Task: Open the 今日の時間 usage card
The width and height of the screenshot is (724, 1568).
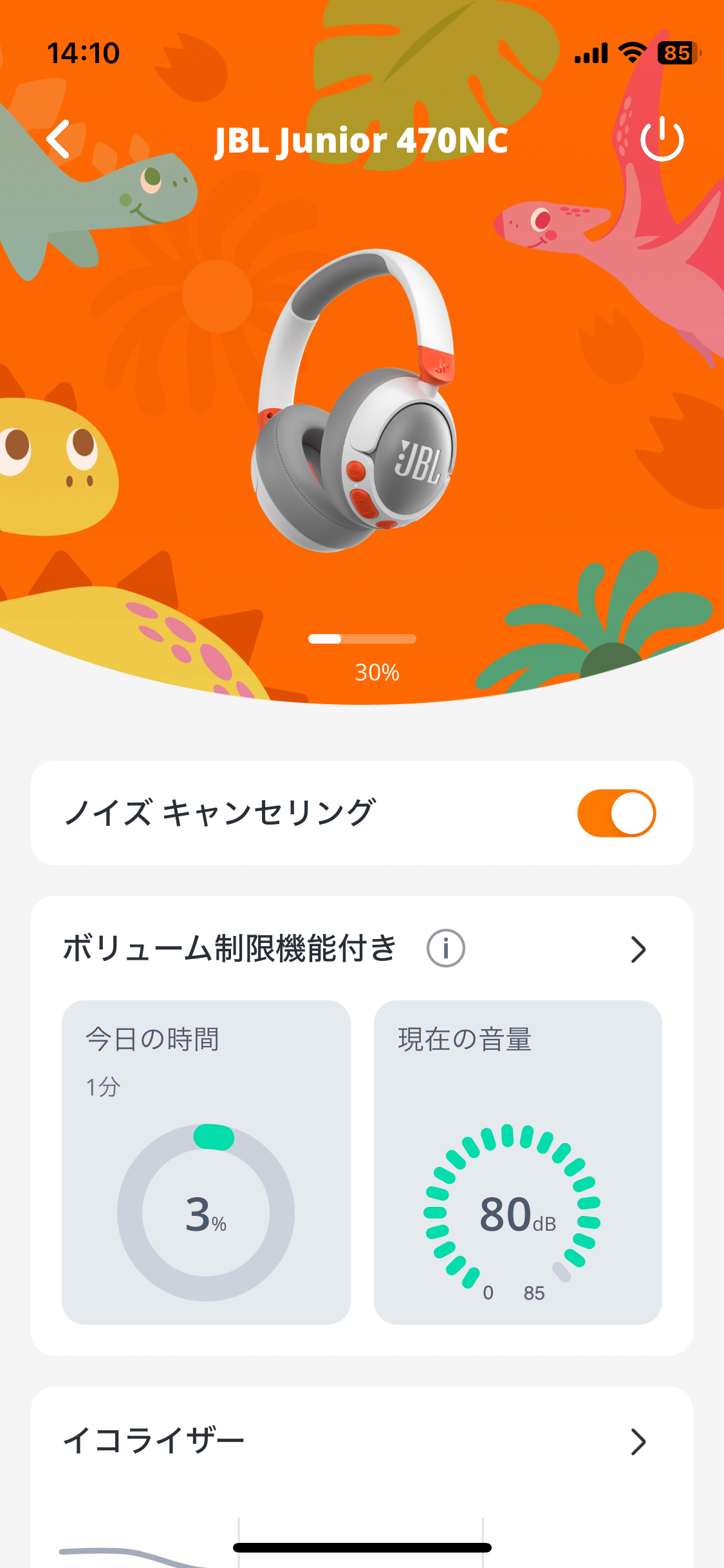Action: (206, 1161)
